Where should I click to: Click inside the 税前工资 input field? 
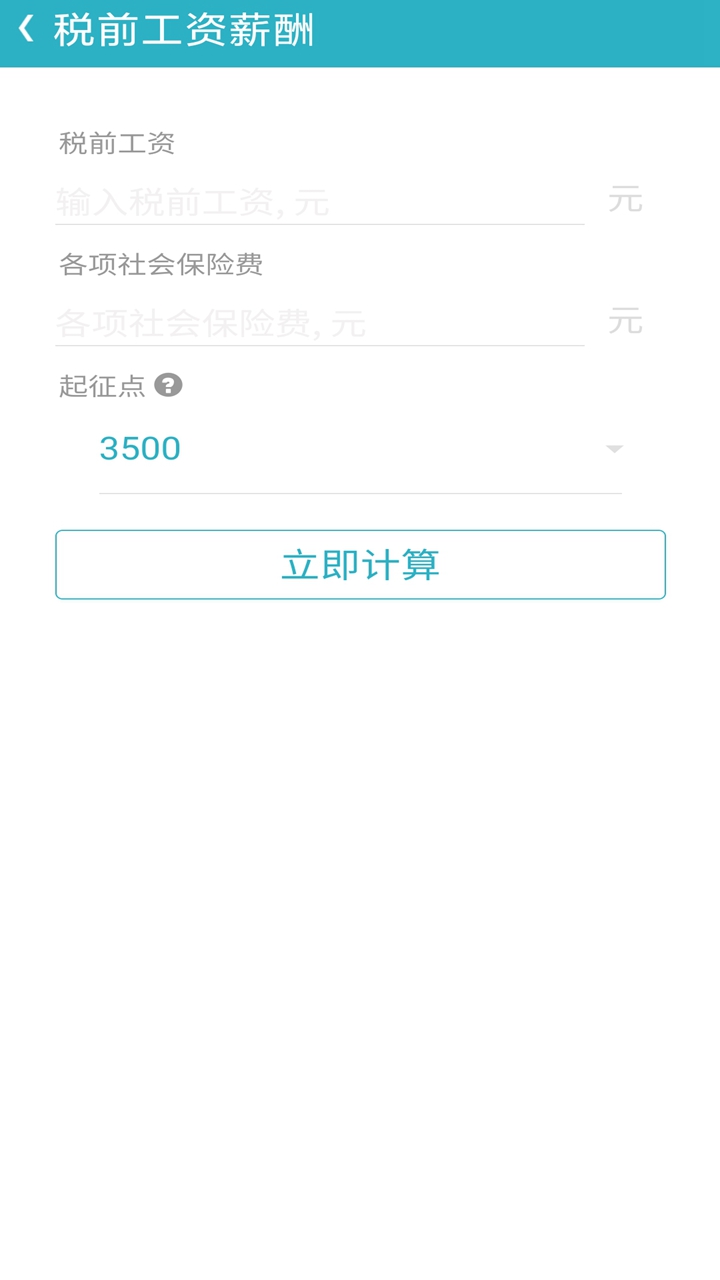[320, 200]
